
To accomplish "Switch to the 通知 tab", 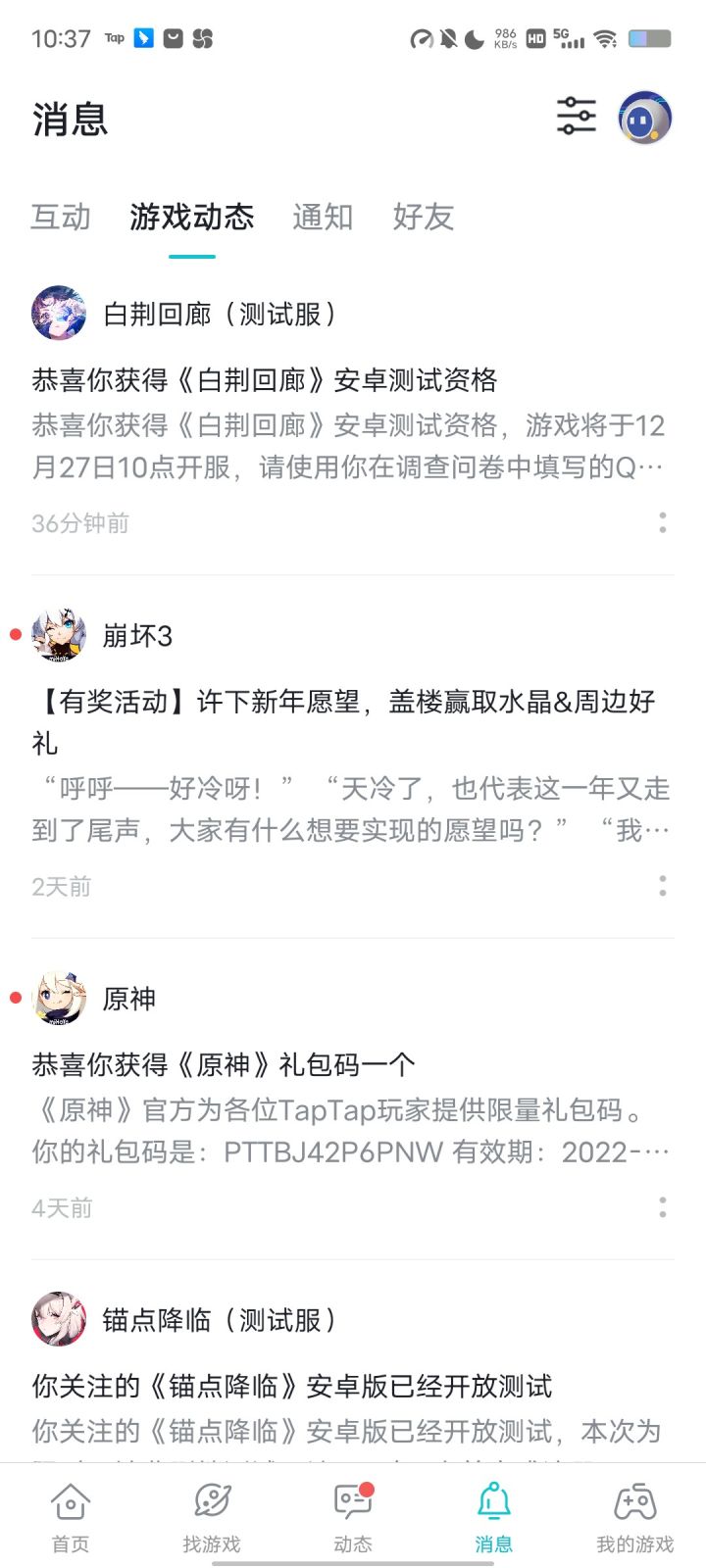I will 323,217.
